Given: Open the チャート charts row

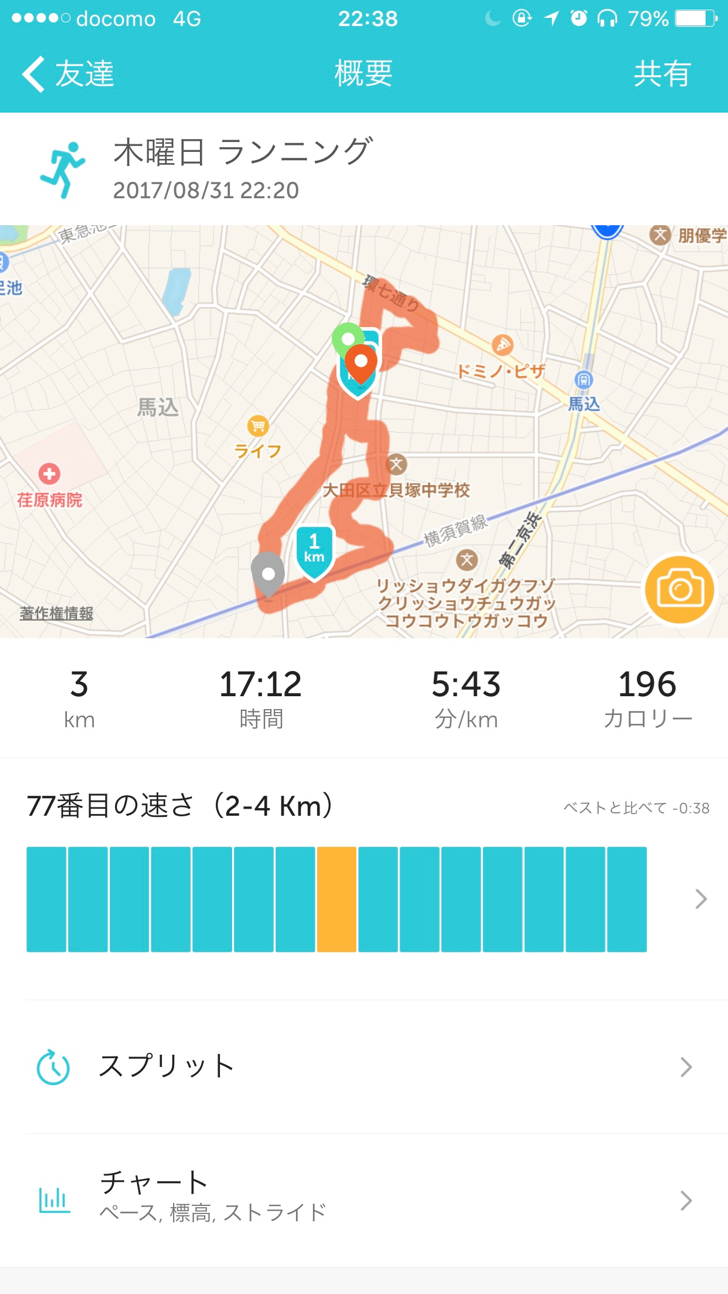Looking at the screenshot, I should tap(364, 1198).
